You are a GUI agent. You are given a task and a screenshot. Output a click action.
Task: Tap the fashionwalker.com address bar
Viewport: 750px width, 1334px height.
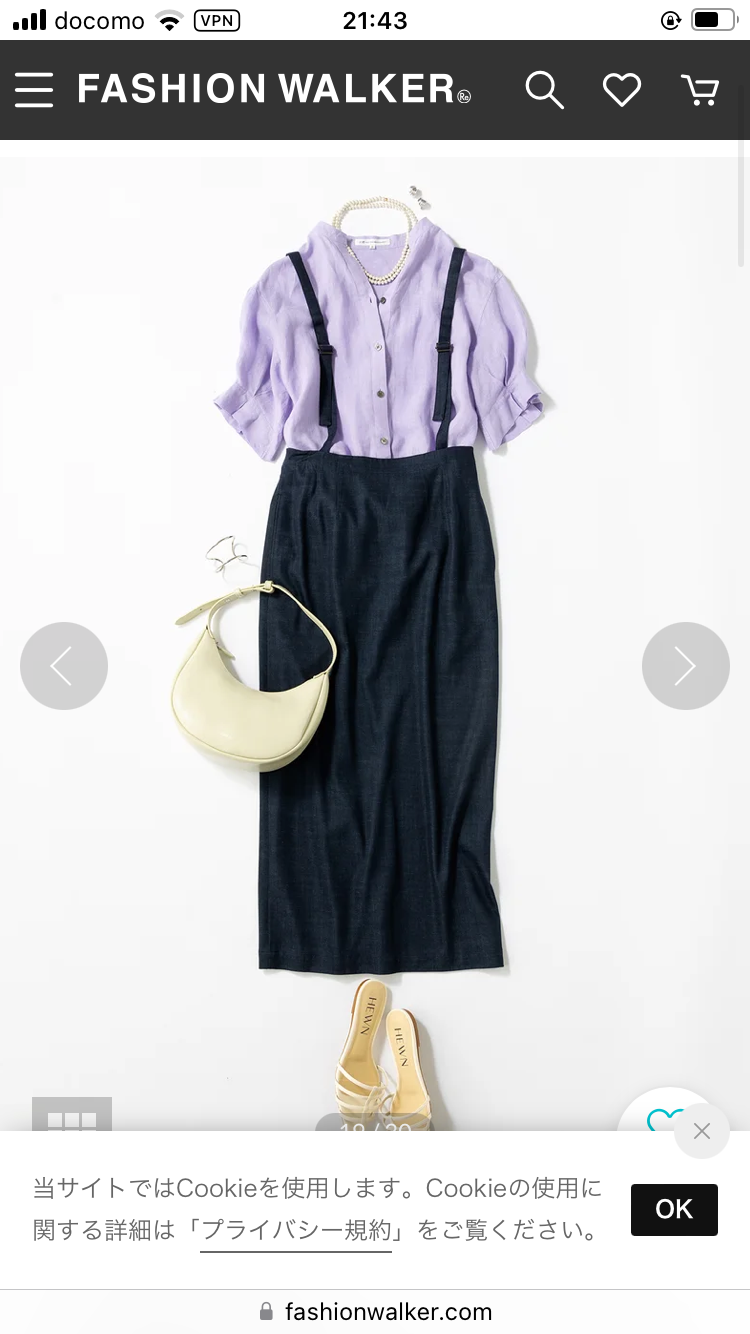(x=375, y=1311)
